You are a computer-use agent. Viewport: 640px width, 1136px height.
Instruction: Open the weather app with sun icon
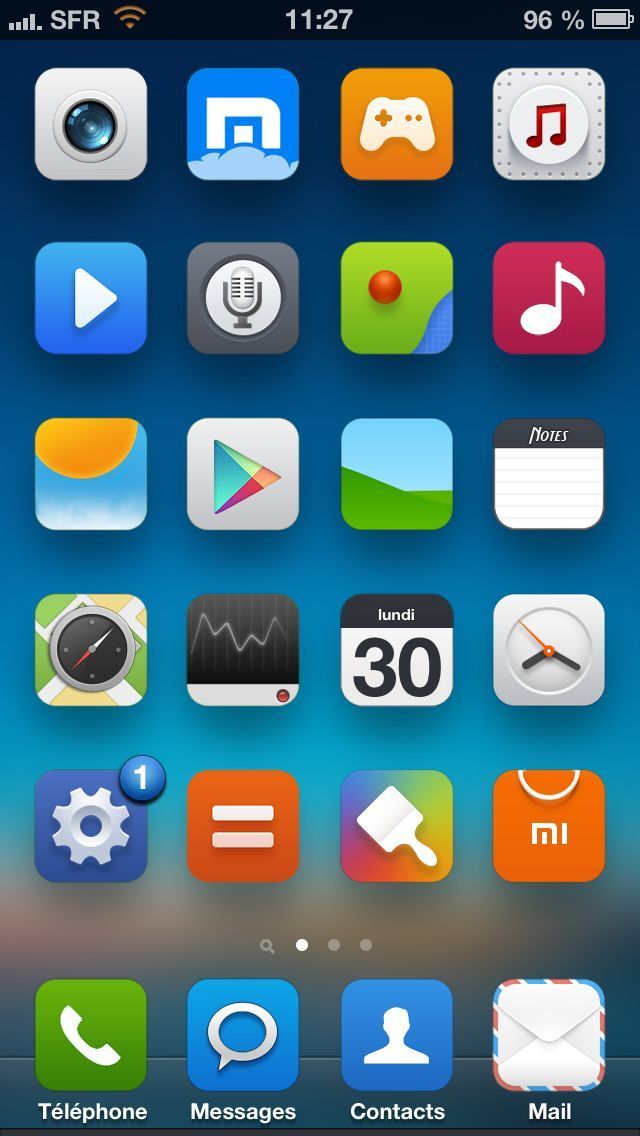coord(91,474)
